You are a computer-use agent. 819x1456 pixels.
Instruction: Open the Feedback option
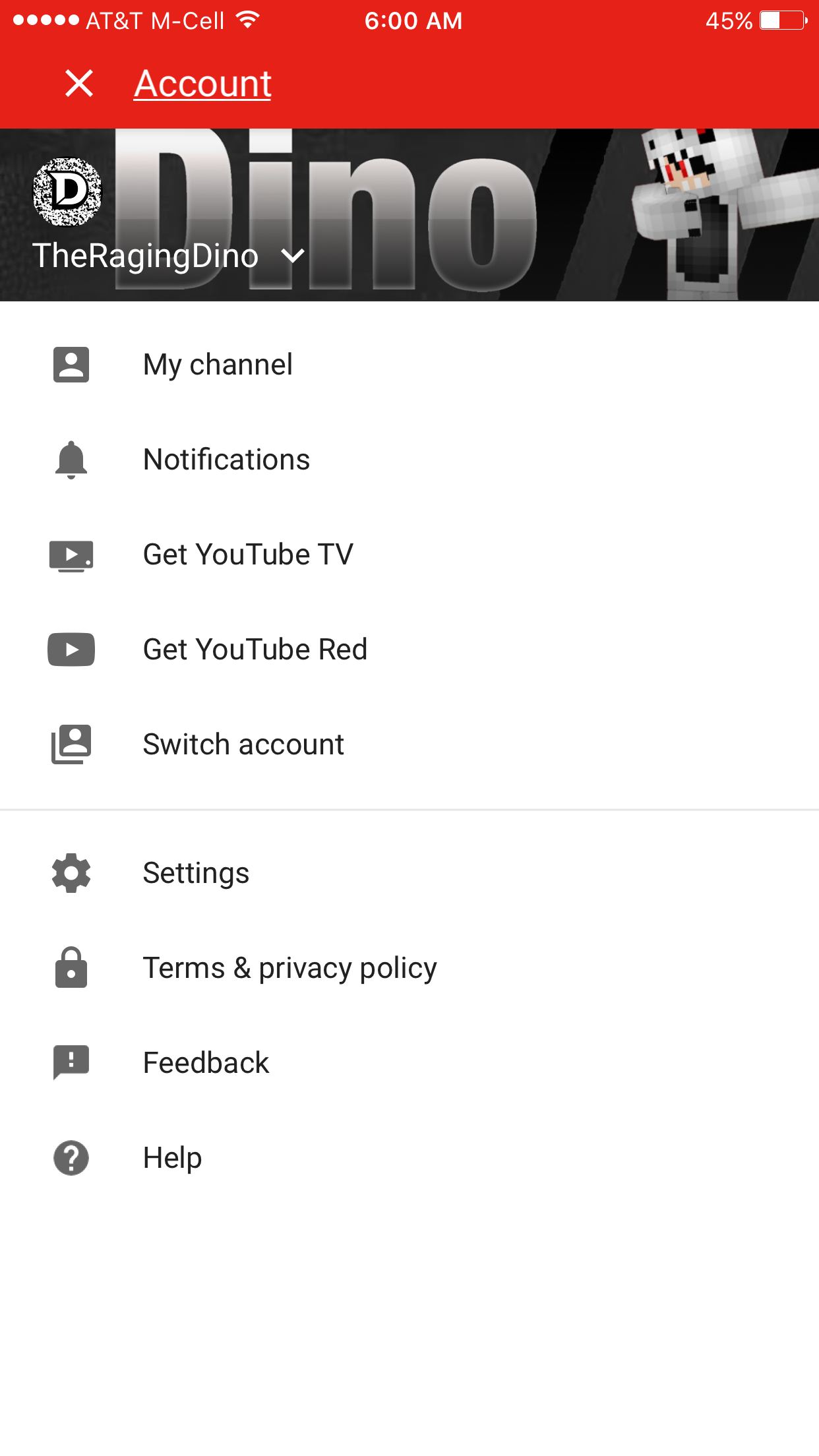tap(409, 1063)
